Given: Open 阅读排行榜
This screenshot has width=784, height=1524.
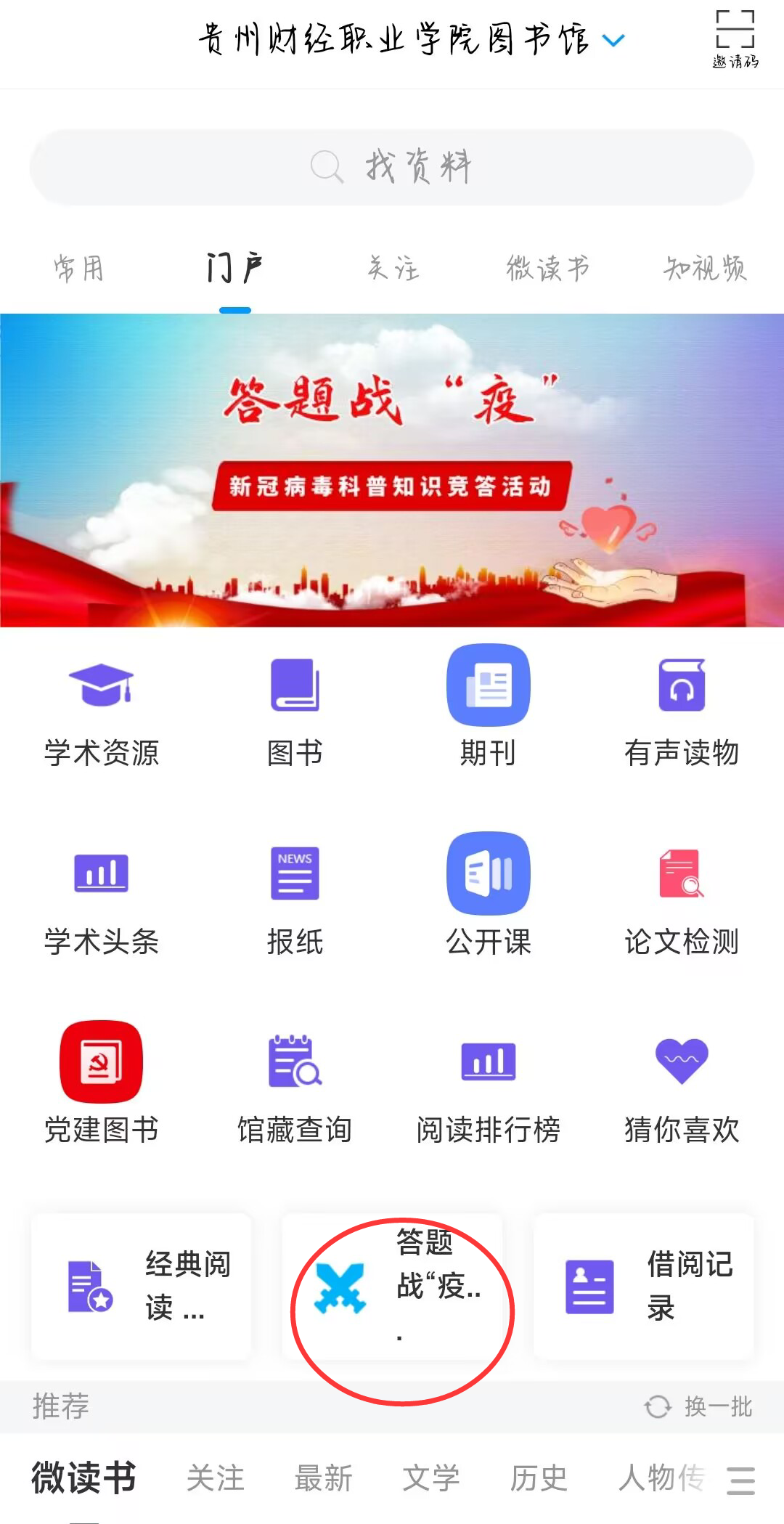Looking at the screenshot, I should [488, 1084].
